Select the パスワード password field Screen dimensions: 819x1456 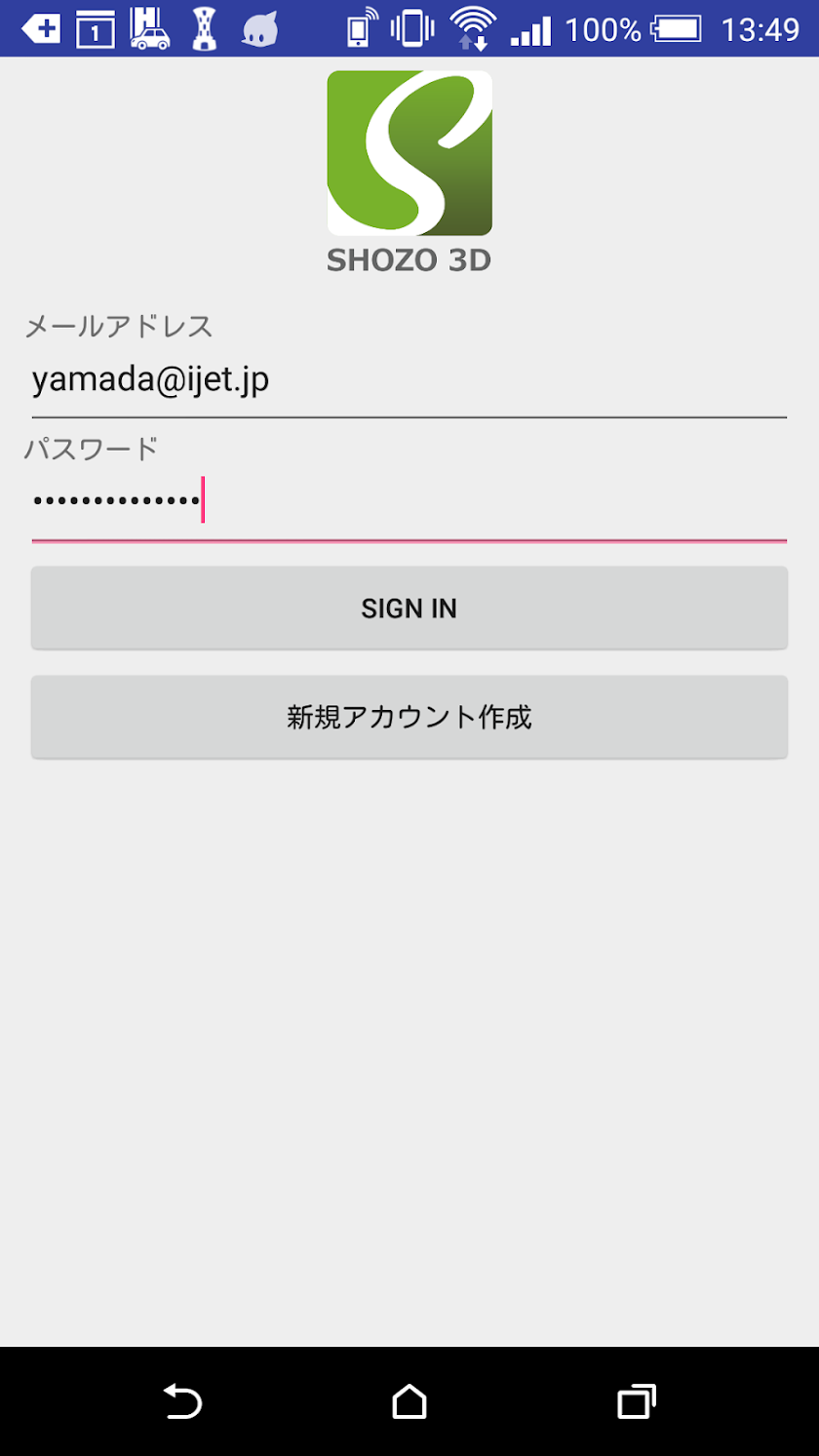(409, 501)
